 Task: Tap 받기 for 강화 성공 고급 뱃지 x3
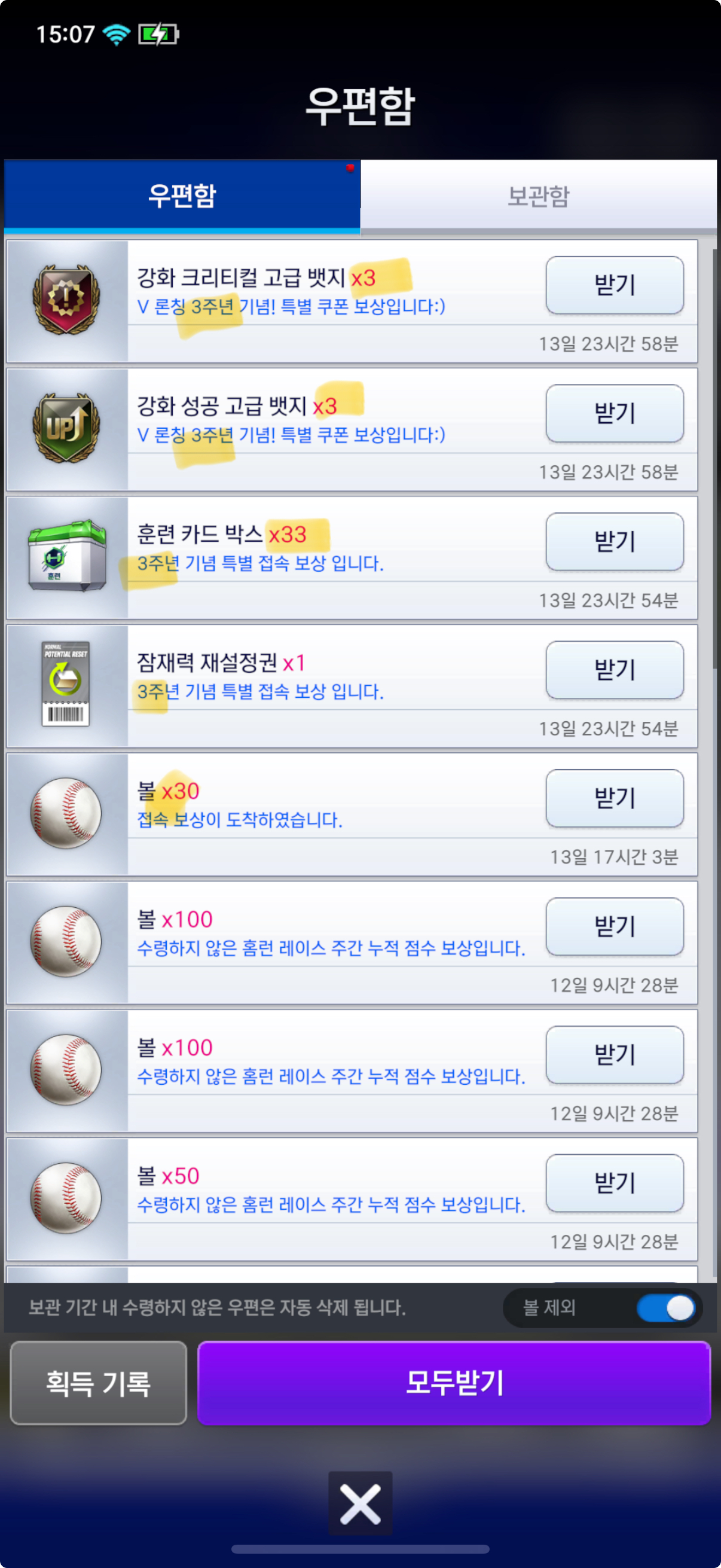click(614, 413)
